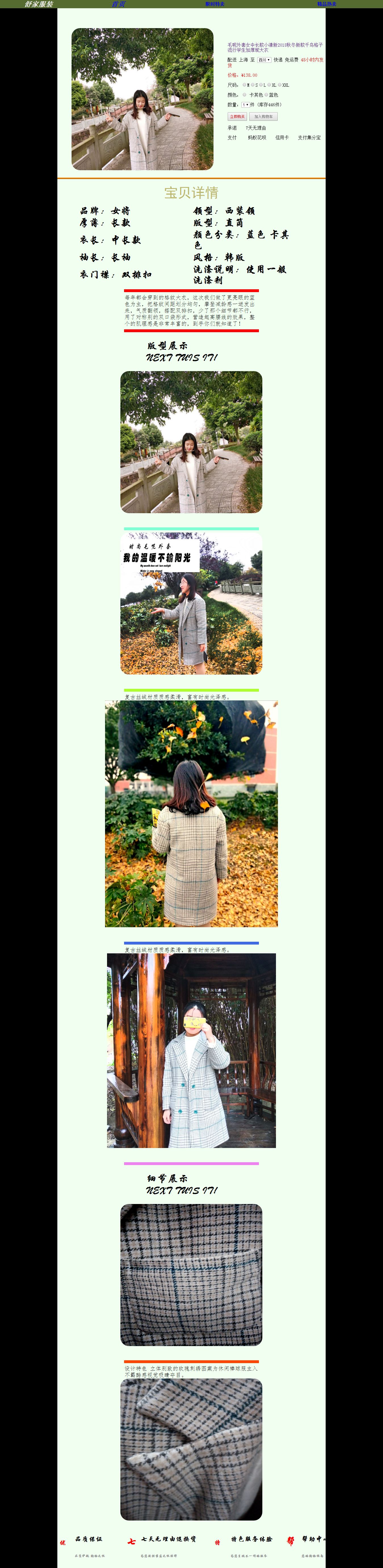
Task: Choose the 蓝色 color option
Action: 266,95
